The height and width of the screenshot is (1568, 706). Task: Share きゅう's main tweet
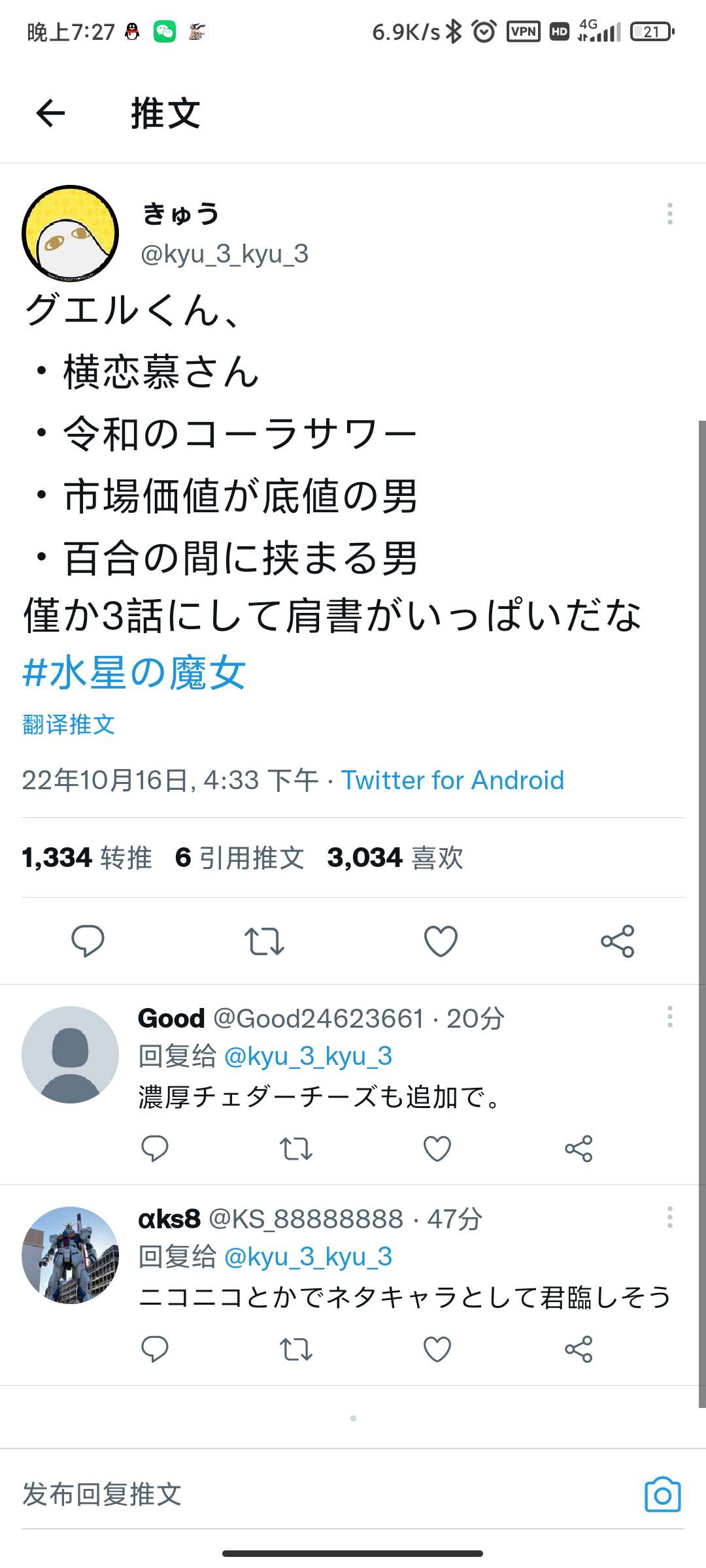(x=617, y=941)
